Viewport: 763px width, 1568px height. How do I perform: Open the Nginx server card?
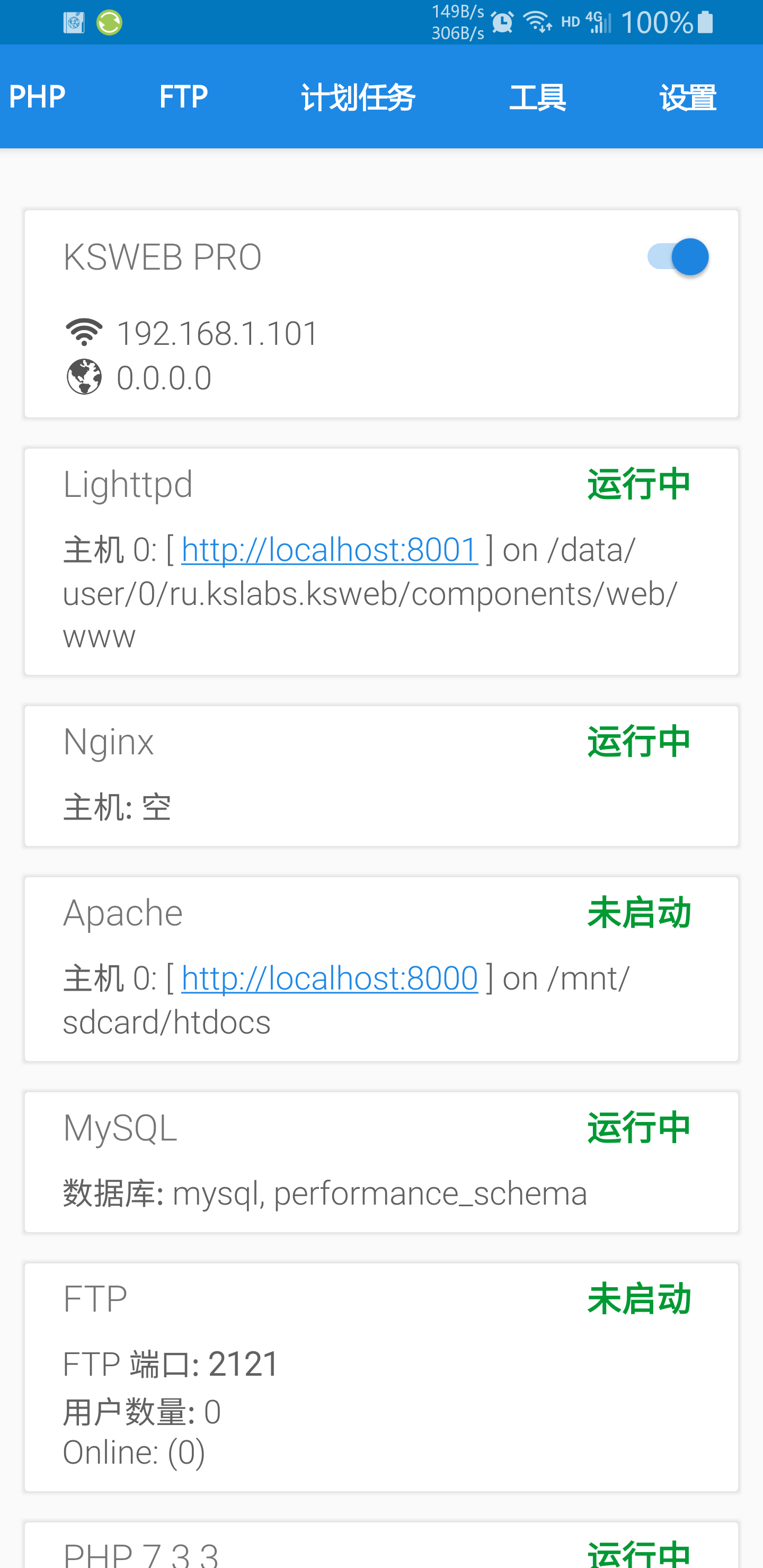pos(381,776)
